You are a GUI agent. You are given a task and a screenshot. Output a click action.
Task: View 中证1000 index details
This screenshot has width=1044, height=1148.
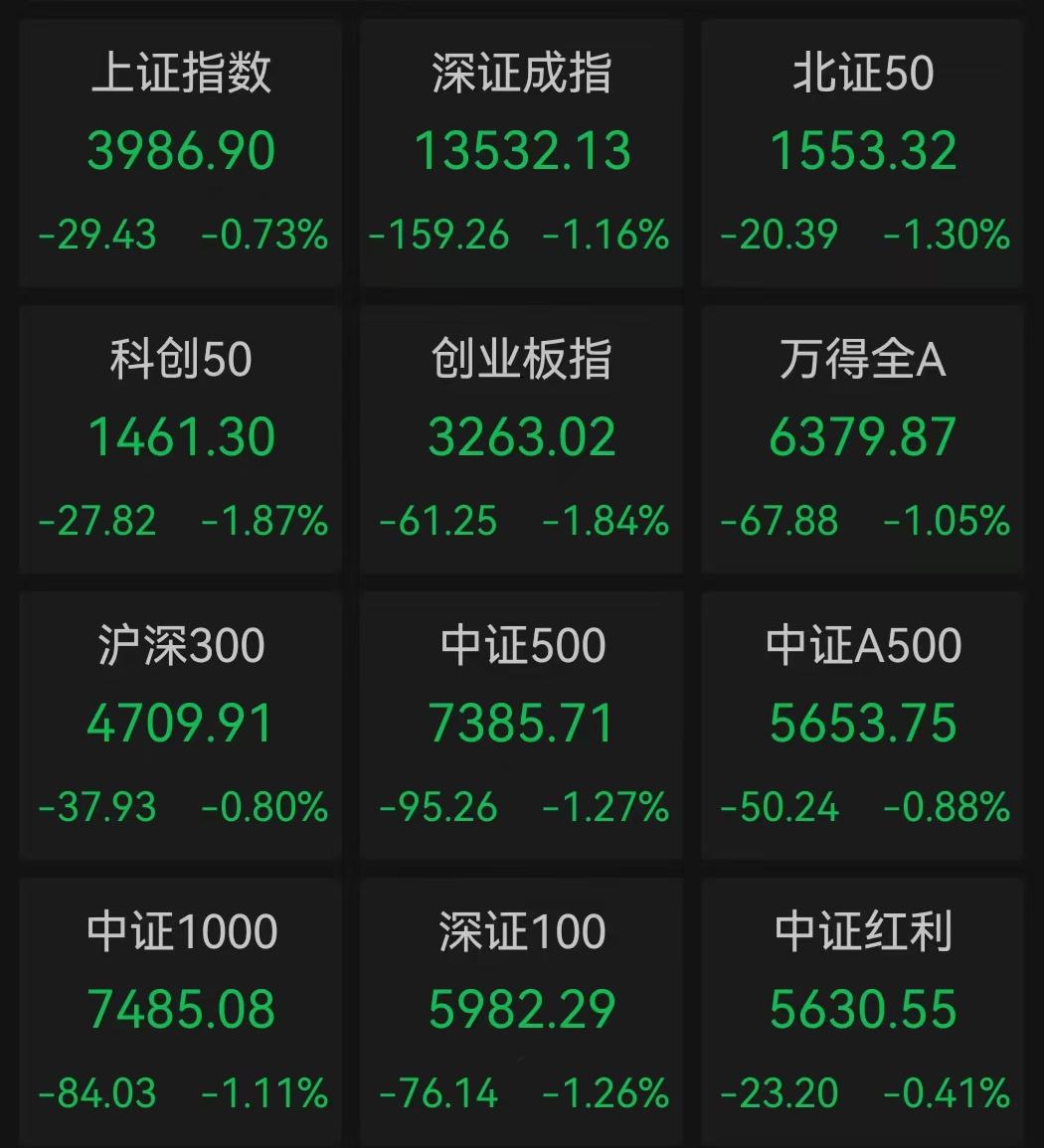click(181, 1011)
